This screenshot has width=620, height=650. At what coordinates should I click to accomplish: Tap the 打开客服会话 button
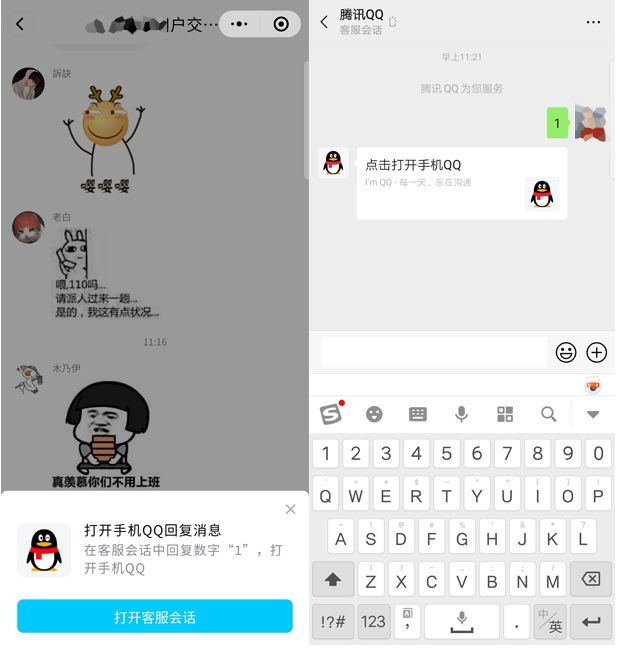[155, 617]
